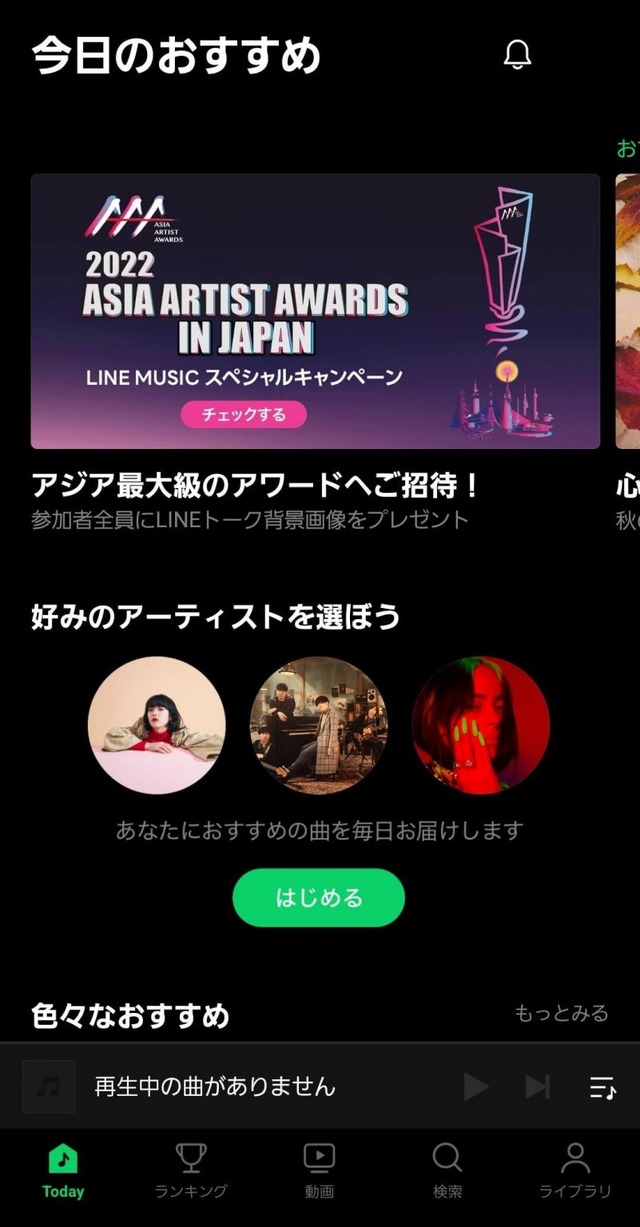Image resolution: width=640 pixels, height=1227 pixels.
Task: Tap the play button in the mini player
Action: click(476, 1086)
